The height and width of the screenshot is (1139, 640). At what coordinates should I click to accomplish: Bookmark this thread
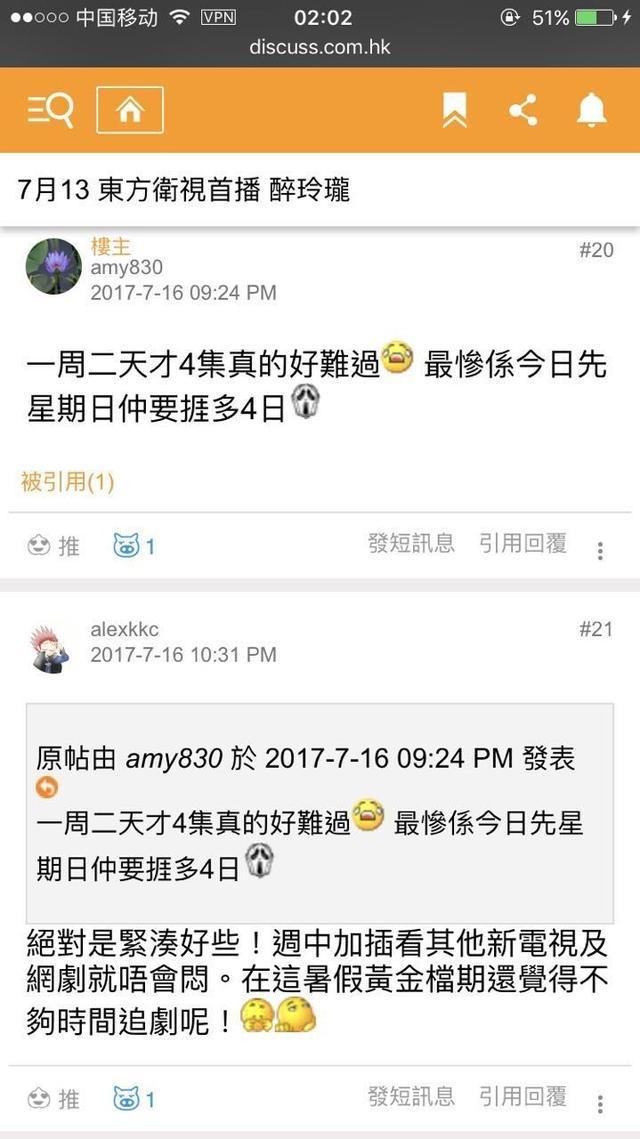tap(455, 110)
